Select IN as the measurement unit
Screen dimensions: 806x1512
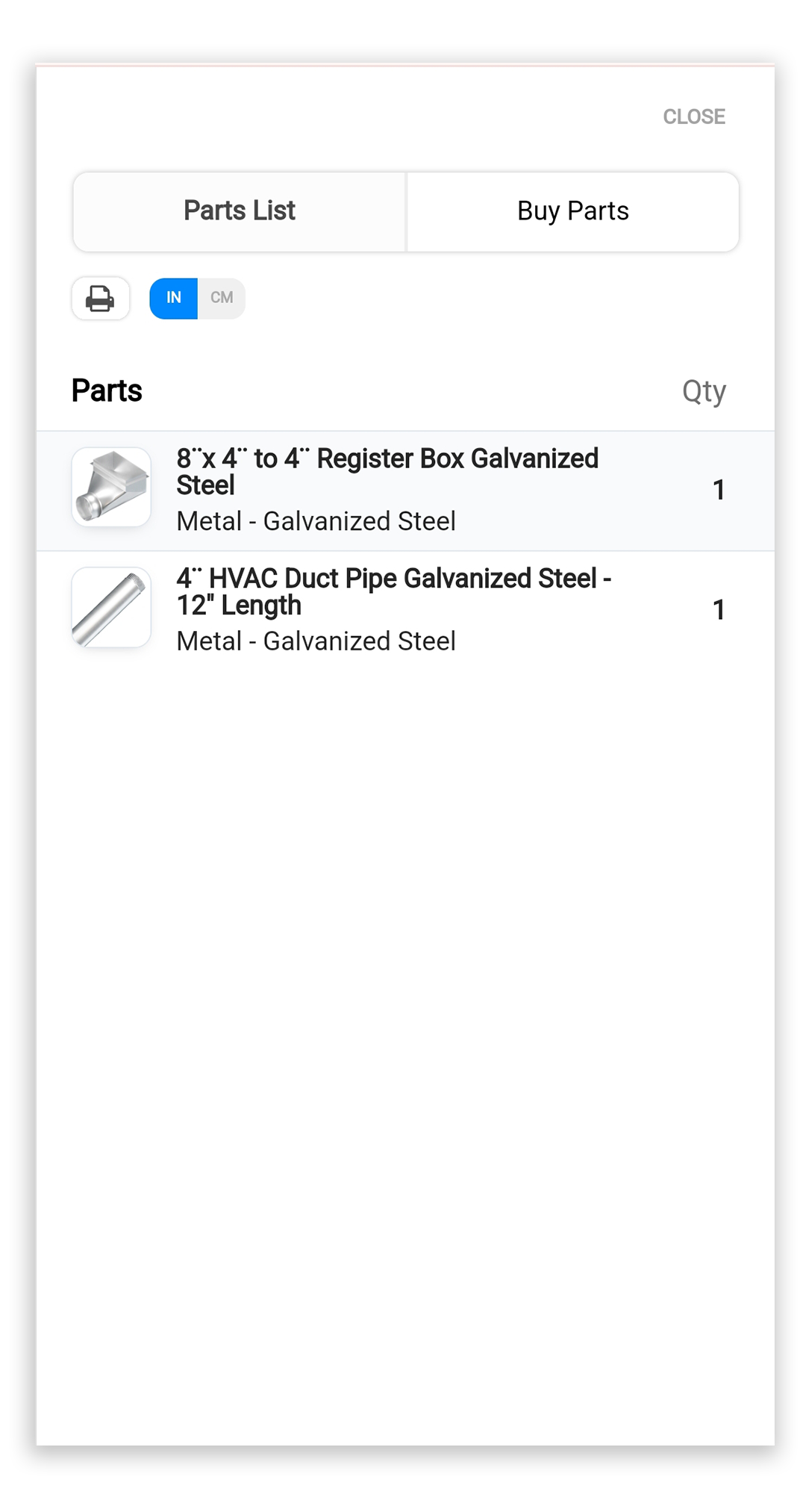[173, 298]
